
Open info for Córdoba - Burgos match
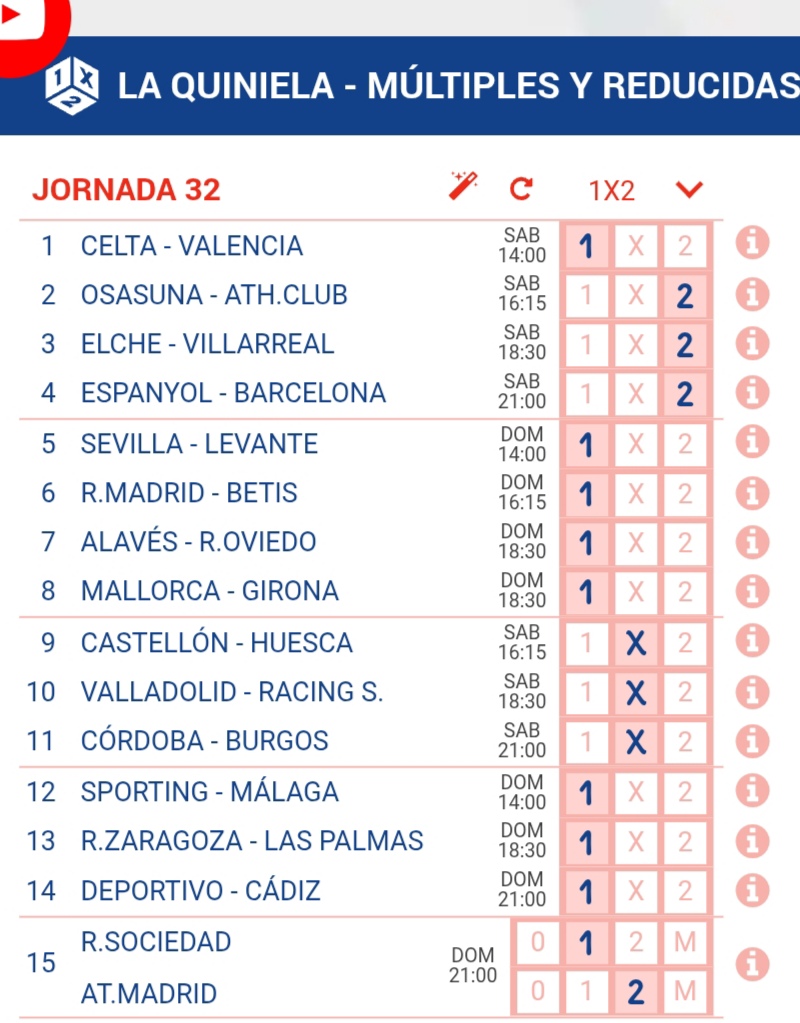752,741
